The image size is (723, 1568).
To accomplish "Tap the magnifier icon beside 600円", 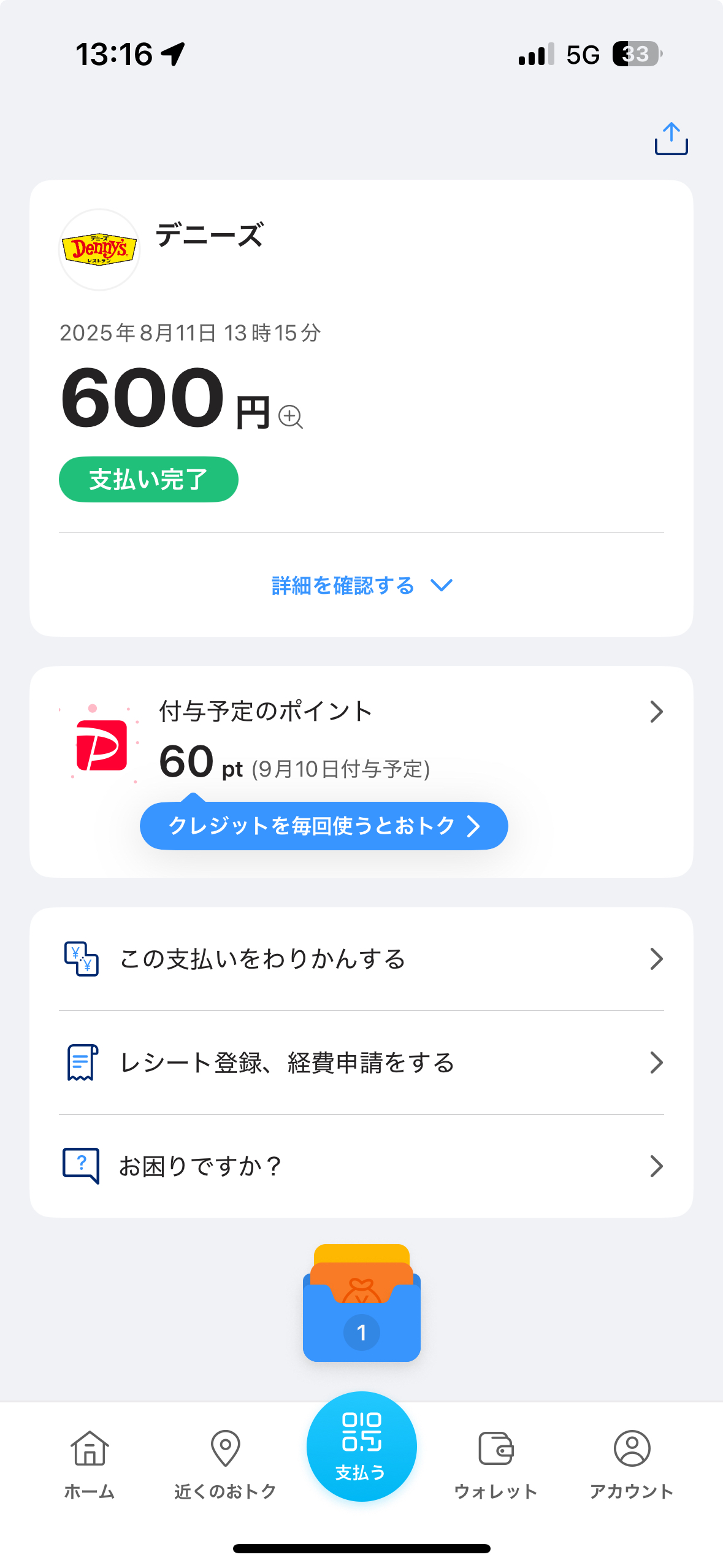I will click(x=290, y=417).
